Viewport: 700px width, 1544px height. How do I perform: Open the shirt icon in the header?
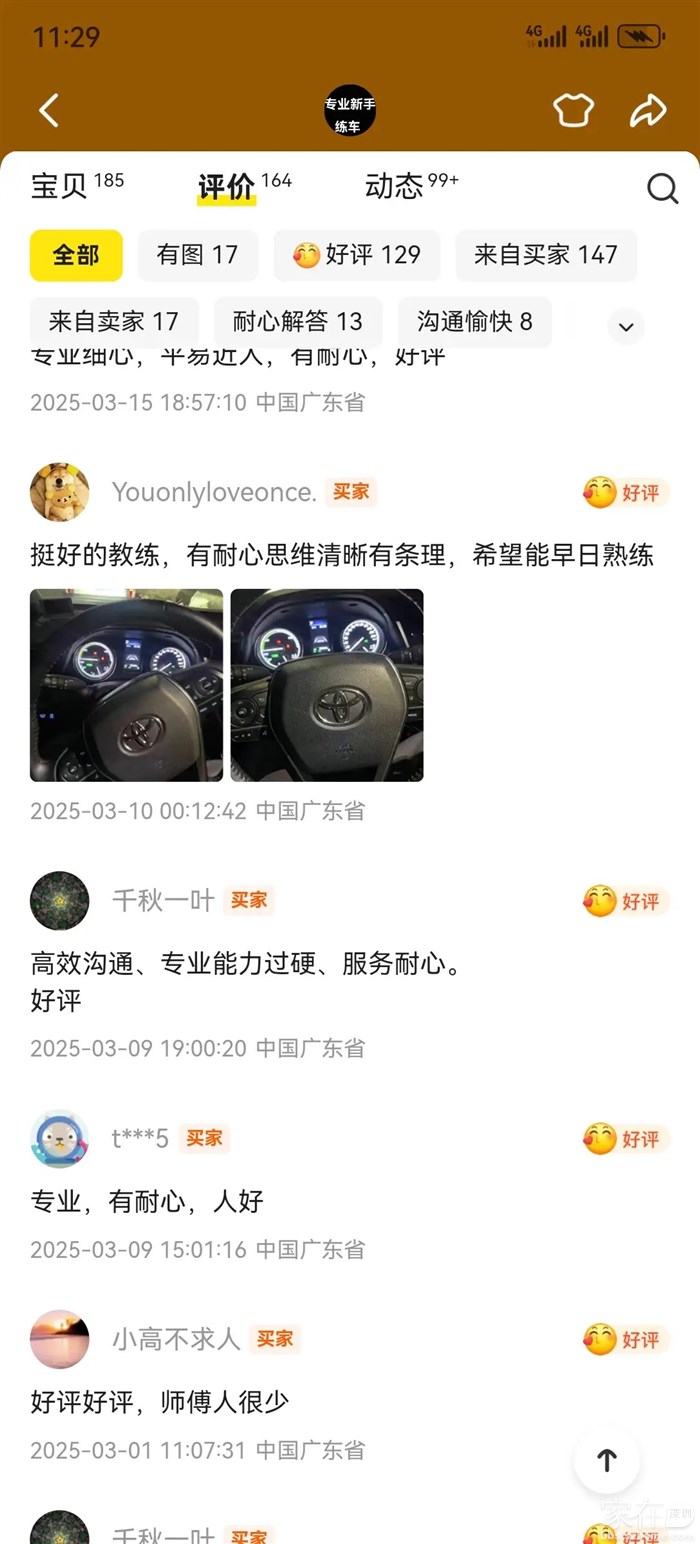coord(573,110)
